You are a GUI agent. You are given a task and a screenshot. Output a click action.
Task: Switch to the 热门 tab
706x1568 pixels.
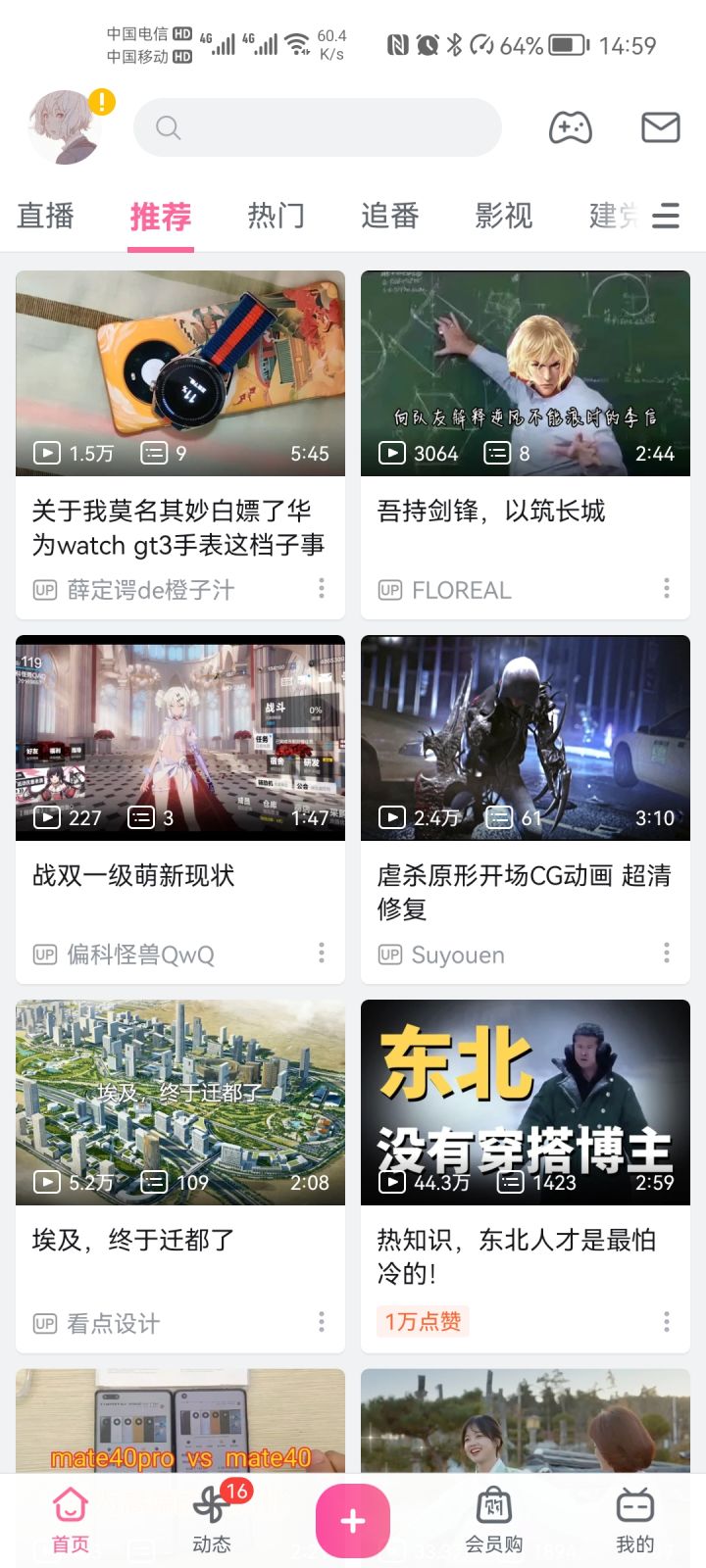[276, 217]
